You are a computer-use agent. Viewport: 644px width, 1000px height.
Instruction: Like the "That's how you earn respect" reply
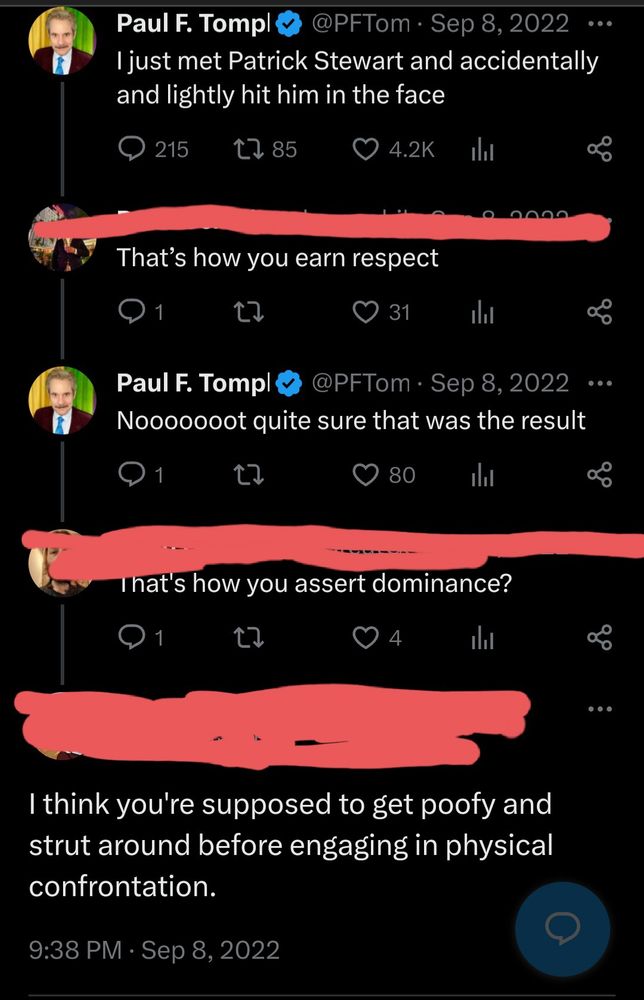[366, 312]
